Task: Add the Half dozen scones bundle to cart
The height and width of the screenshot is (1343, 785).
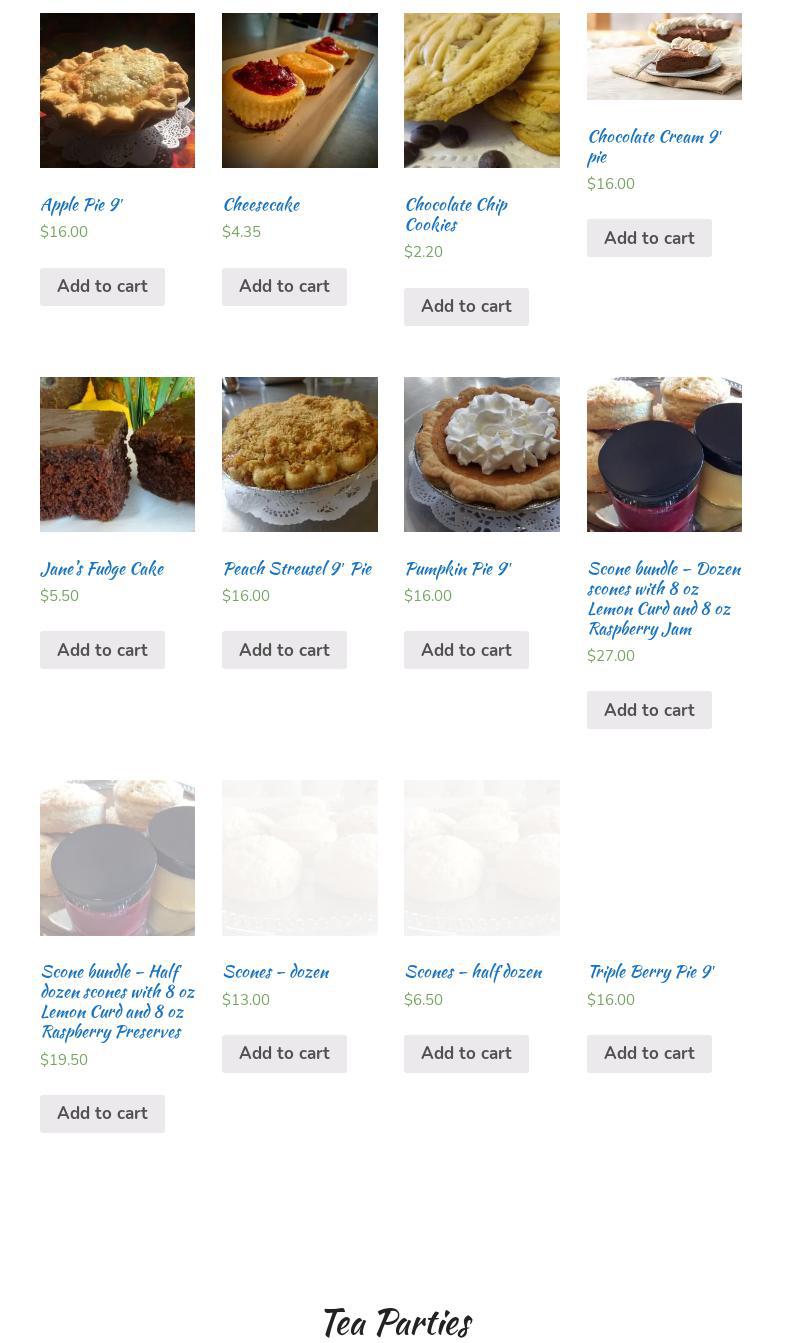Action: point(102,1113)
